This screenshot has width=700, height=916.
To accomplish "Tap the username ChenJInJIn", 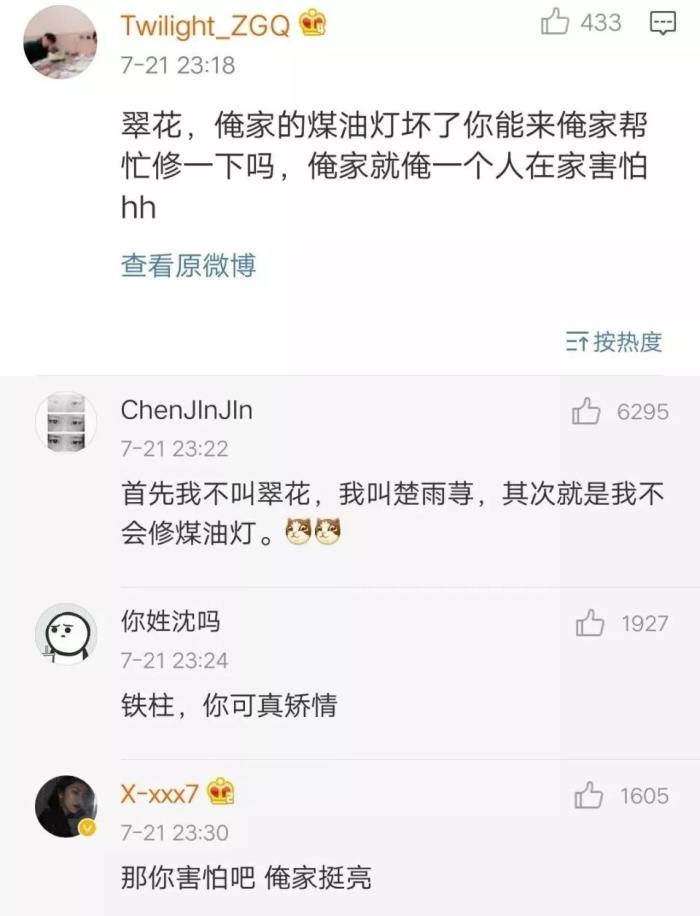I will pos(187,410).
